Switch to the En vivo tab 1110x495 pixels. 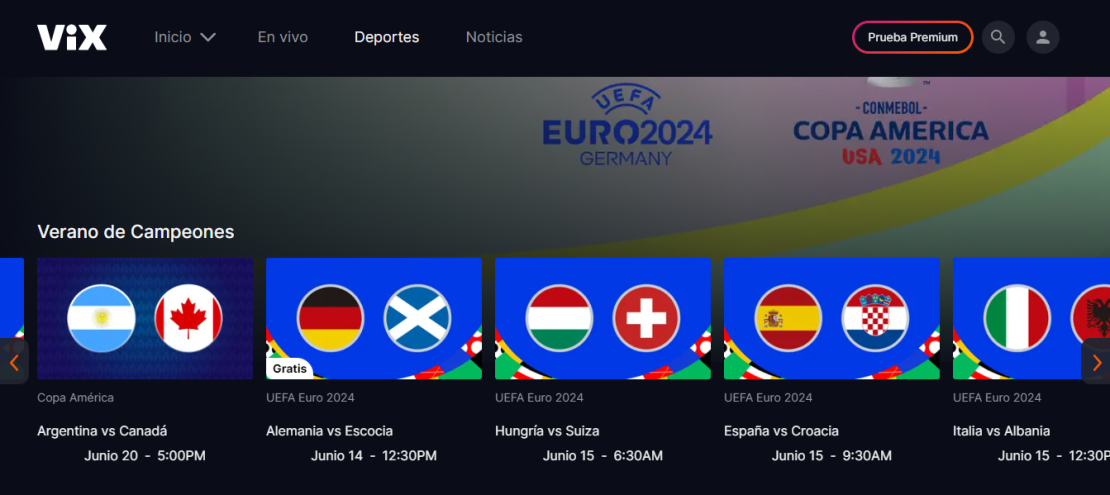pos(283,37)
